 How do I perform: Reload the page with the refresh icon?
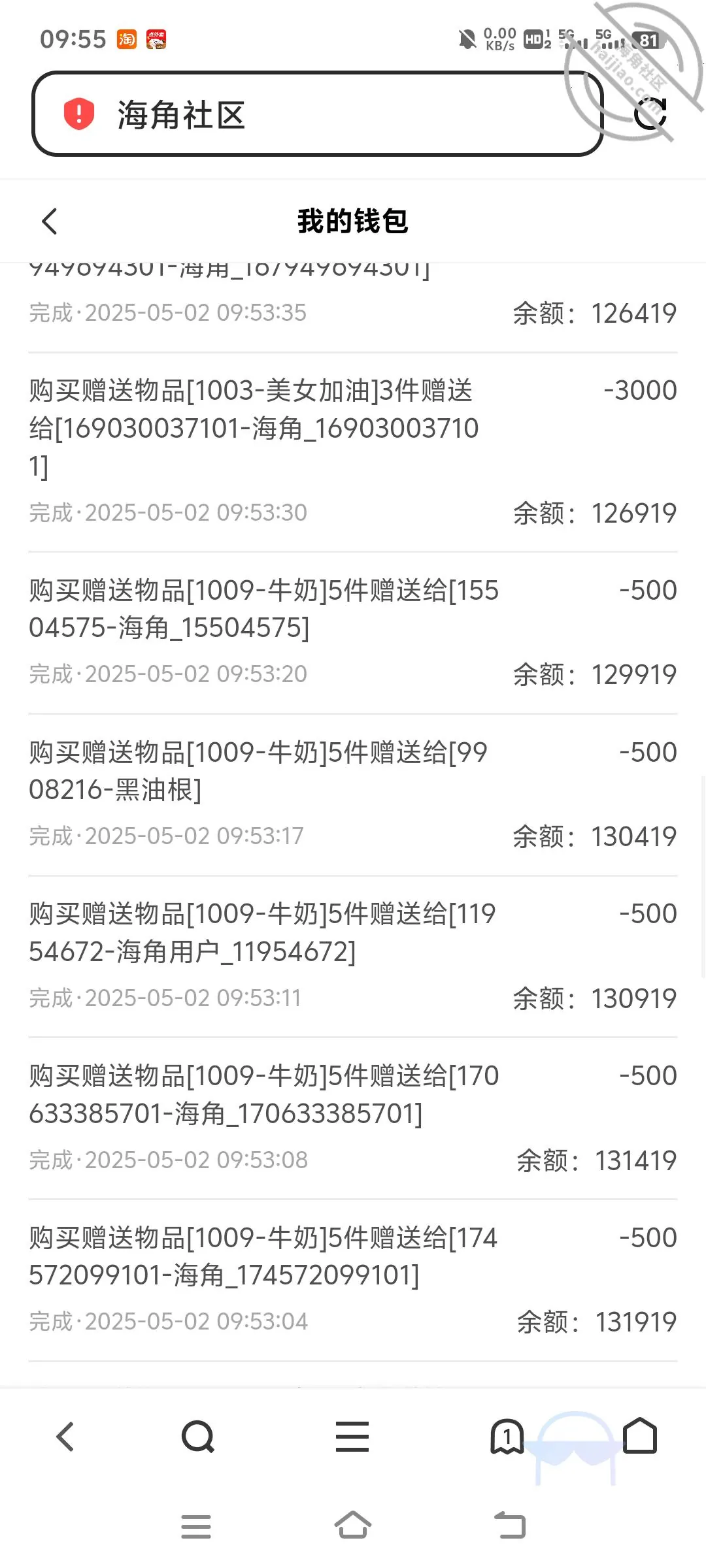(650, 114)
